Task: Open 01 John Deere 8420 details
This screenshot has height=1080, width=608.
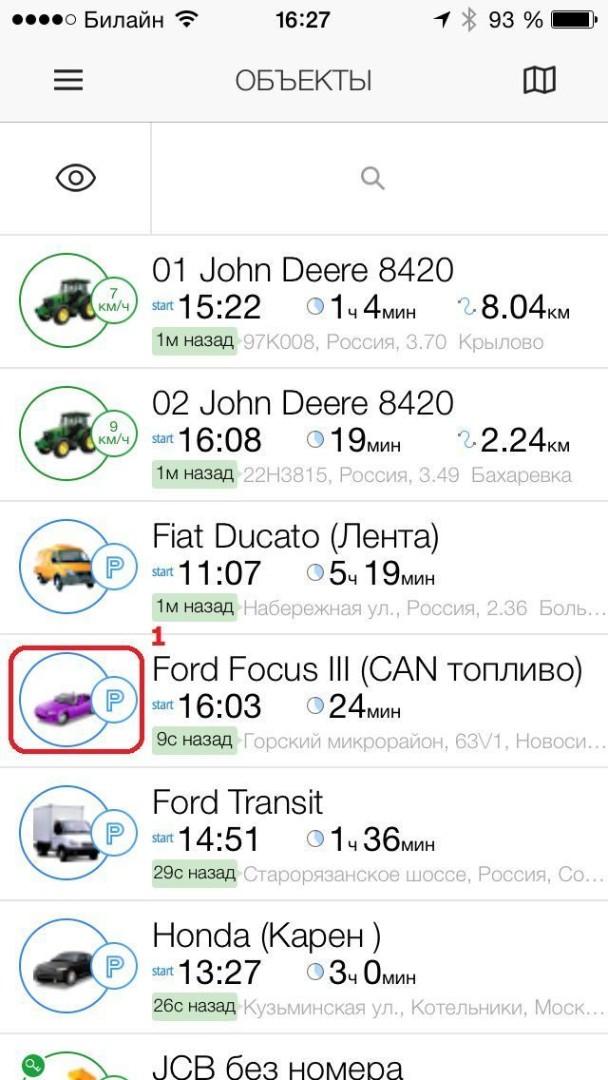Action: click(x=304, y=302)
